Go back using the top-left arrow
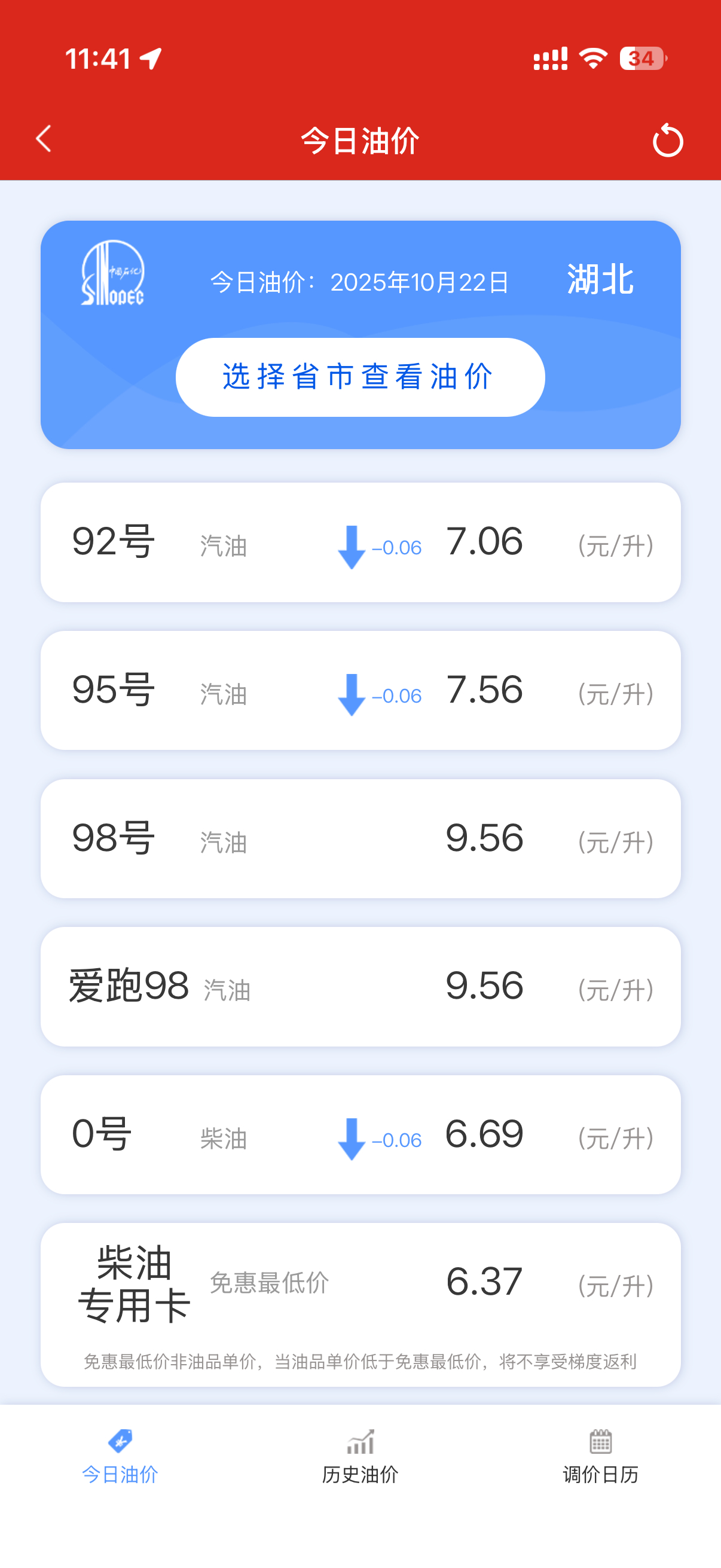 44,139
